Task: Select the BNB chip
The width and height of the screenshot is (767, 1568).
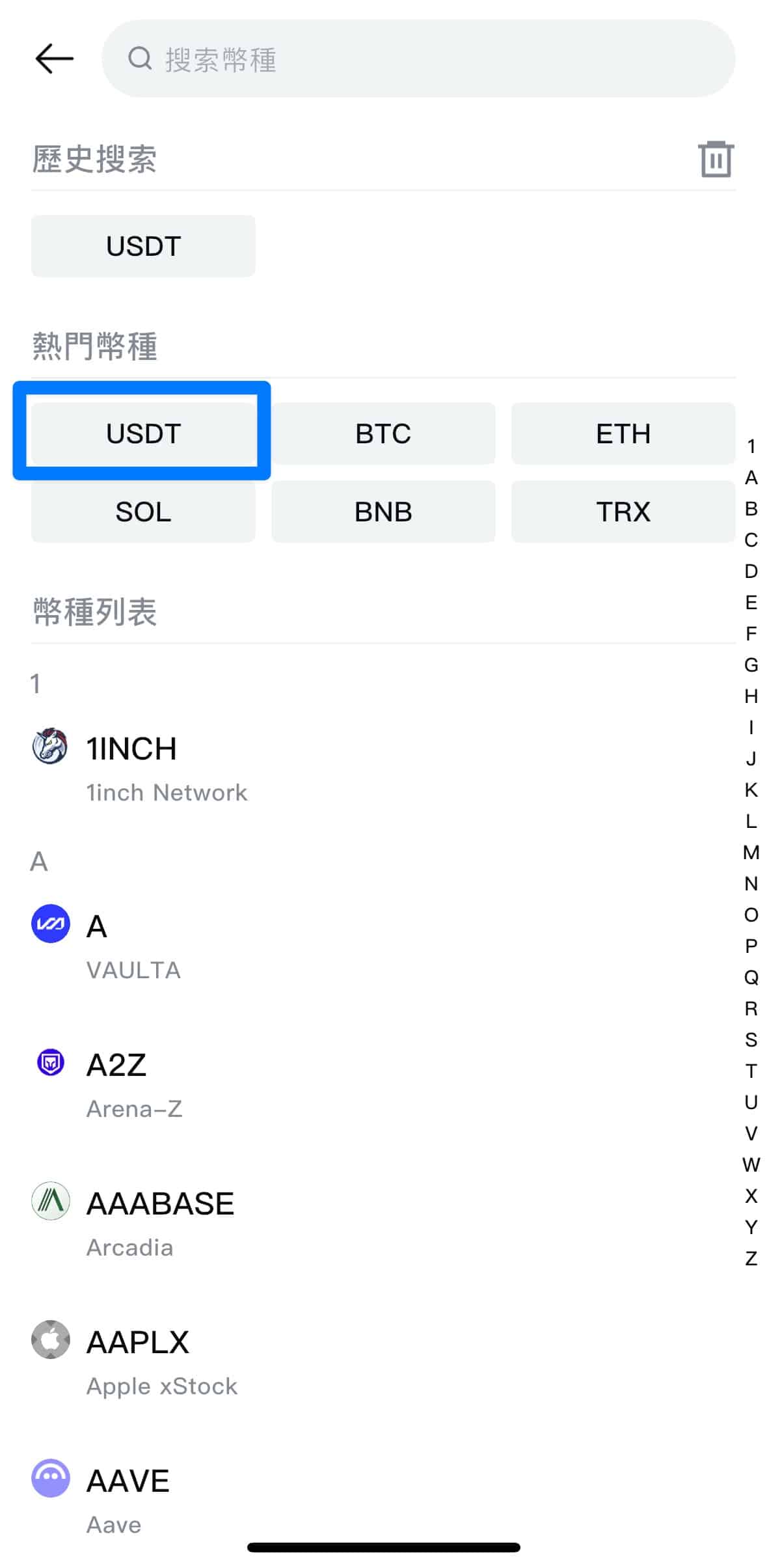Action: tap(383, 512)
